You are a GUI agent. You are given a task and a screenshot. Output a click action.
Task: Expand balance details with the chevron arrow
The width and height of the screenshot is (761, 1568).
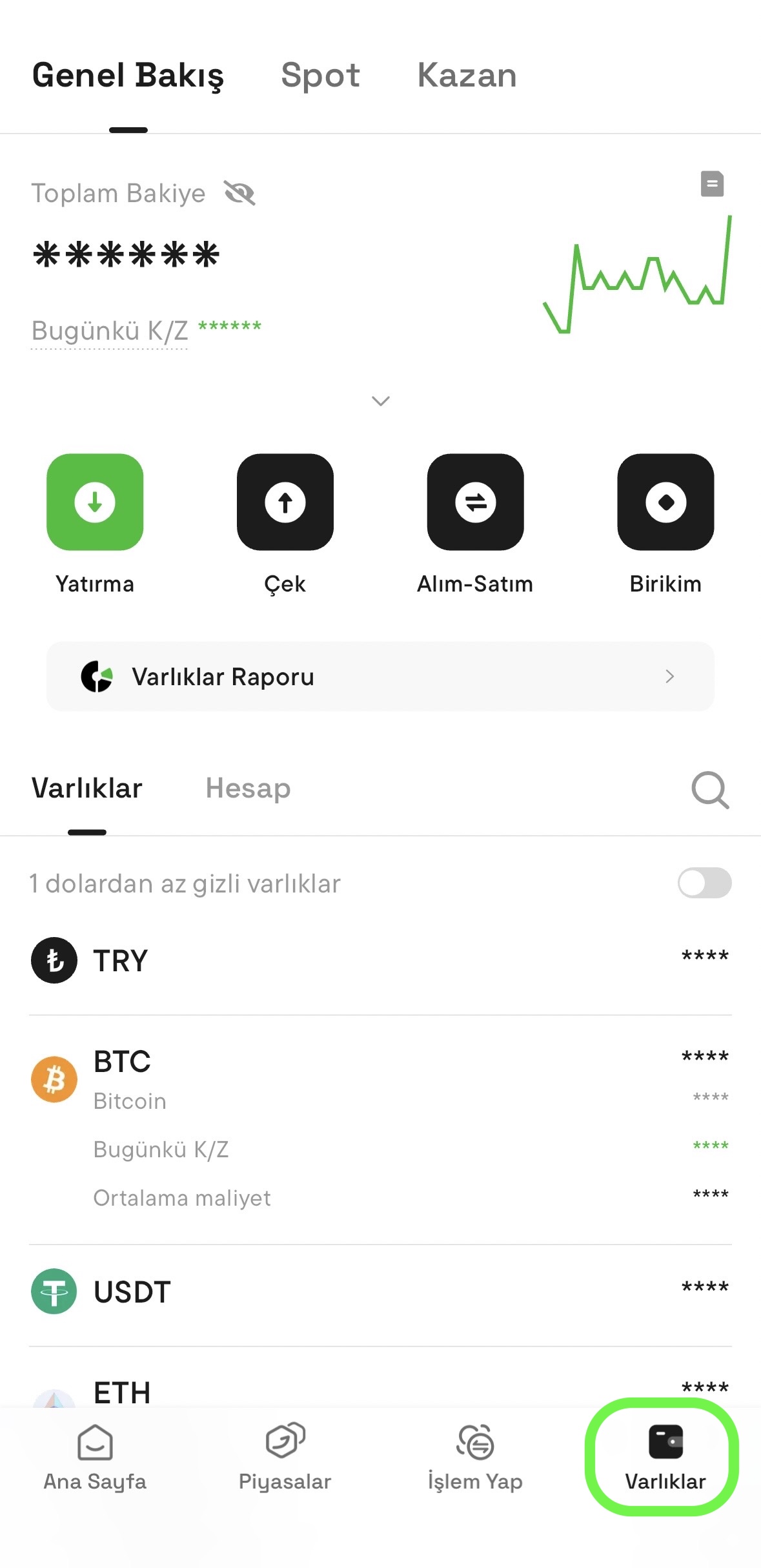[380, 400]
